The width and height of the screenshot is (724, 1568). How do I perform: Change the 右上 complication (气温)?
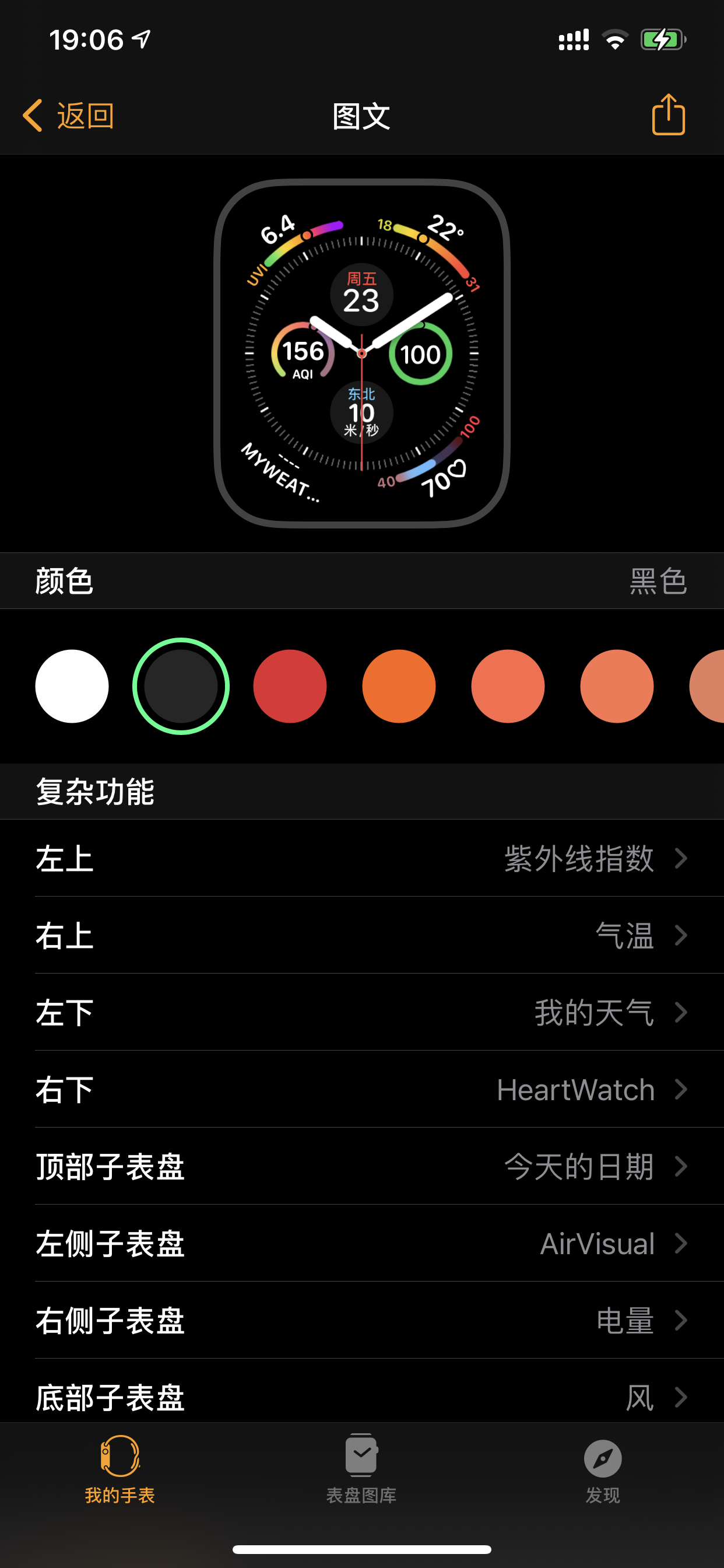pos(361,935)
